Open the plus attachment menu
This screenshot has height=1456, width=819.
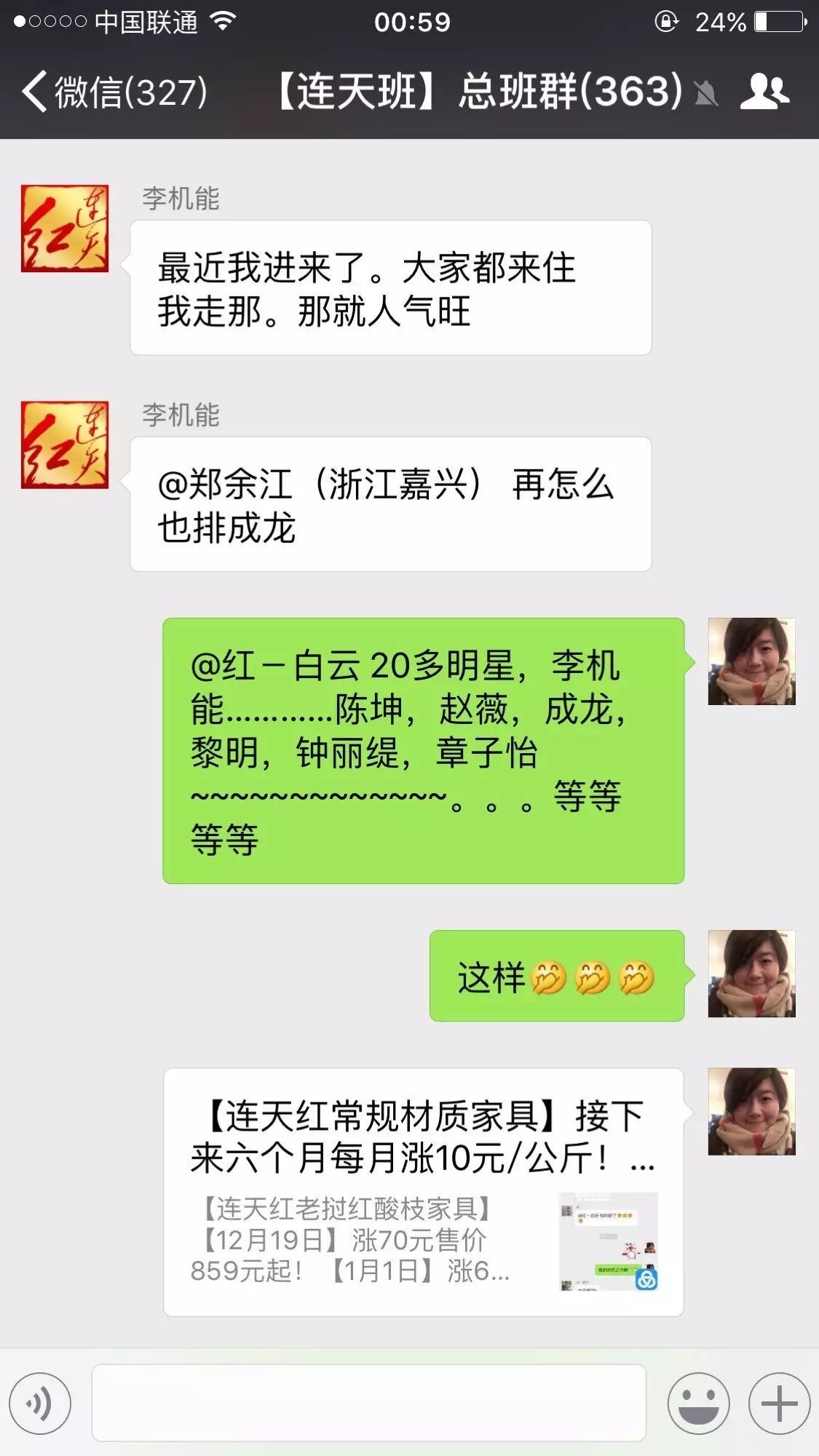click(x=779, y=1403)
